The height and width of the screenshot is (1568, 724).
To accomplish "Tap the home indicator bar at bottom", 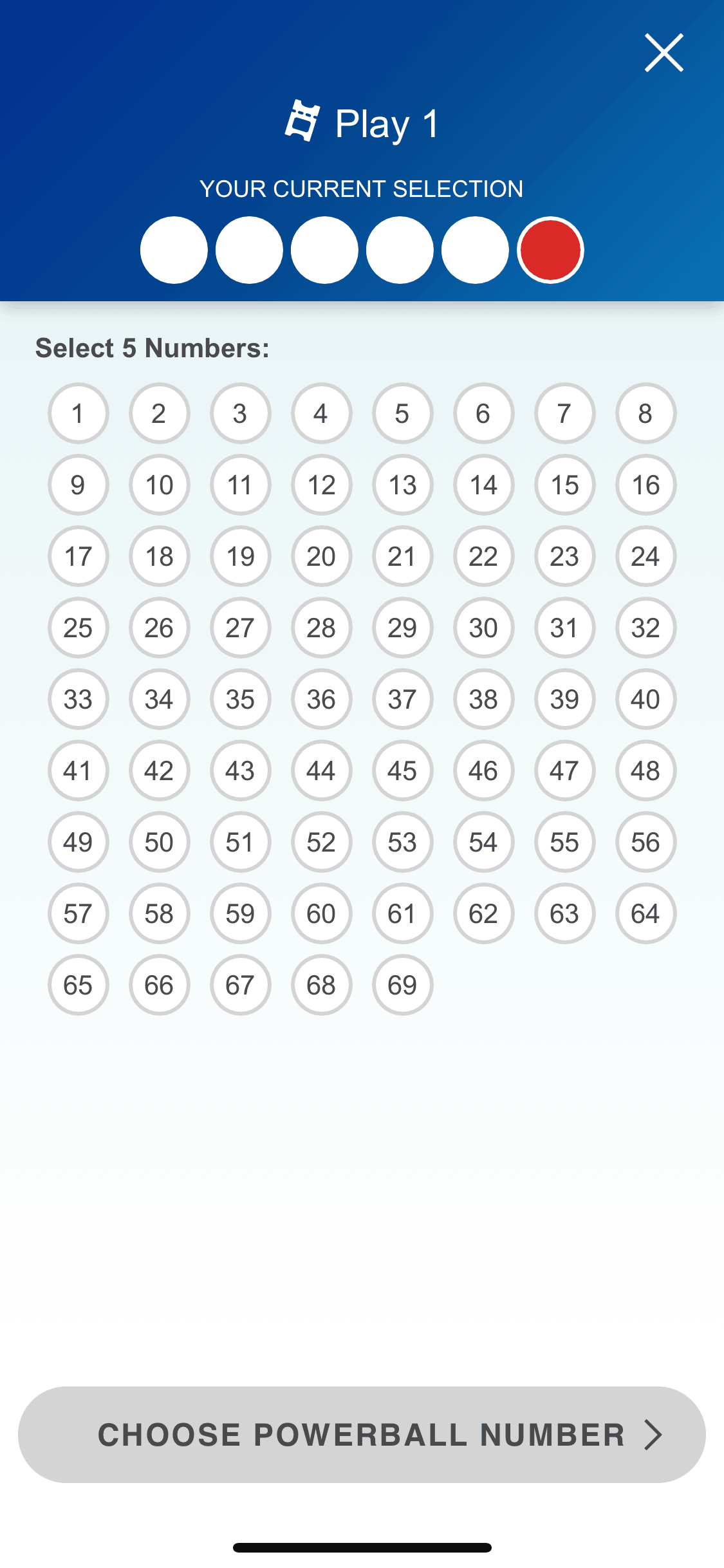I will click(x=362, y=1547).
